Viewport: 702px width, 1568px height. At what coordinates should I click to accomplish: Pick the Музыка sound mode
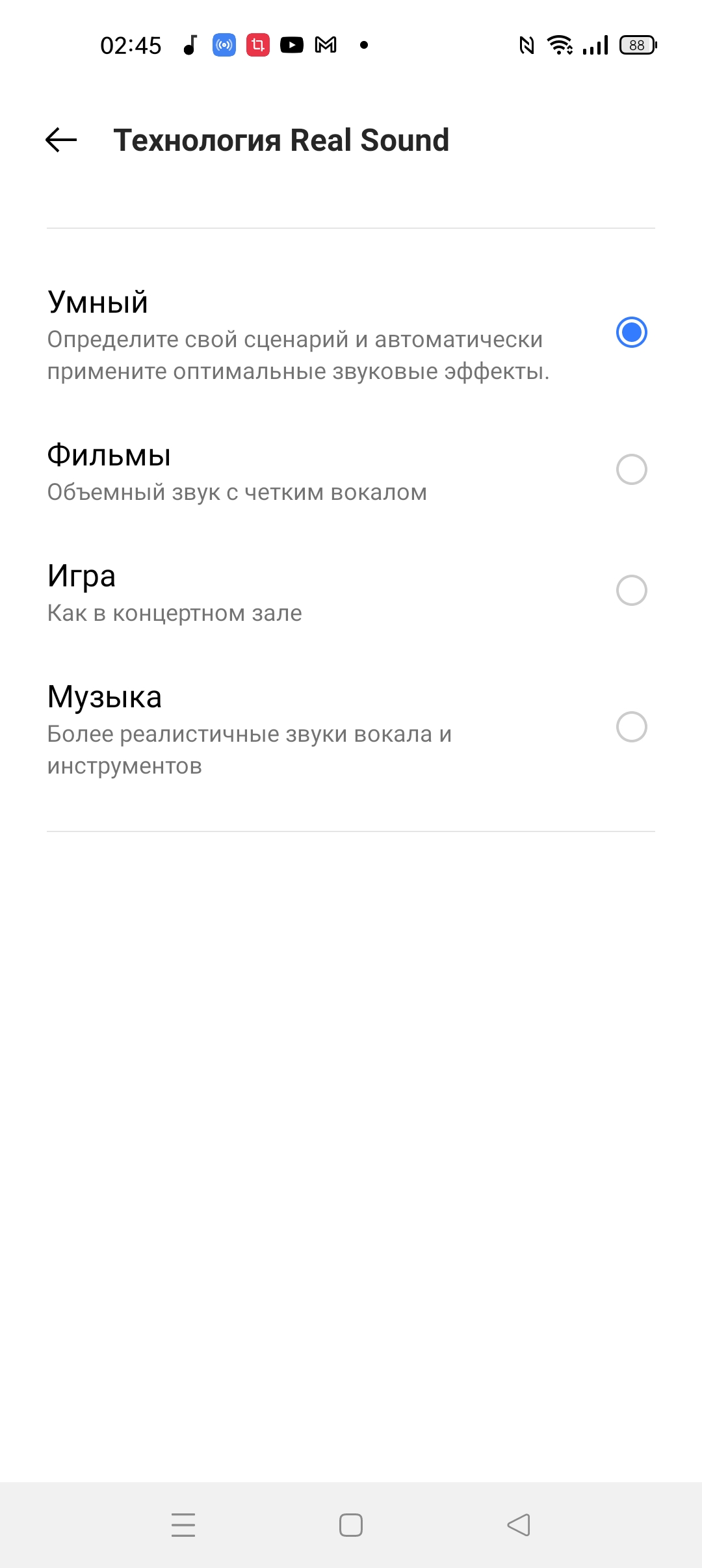[630, 727]
